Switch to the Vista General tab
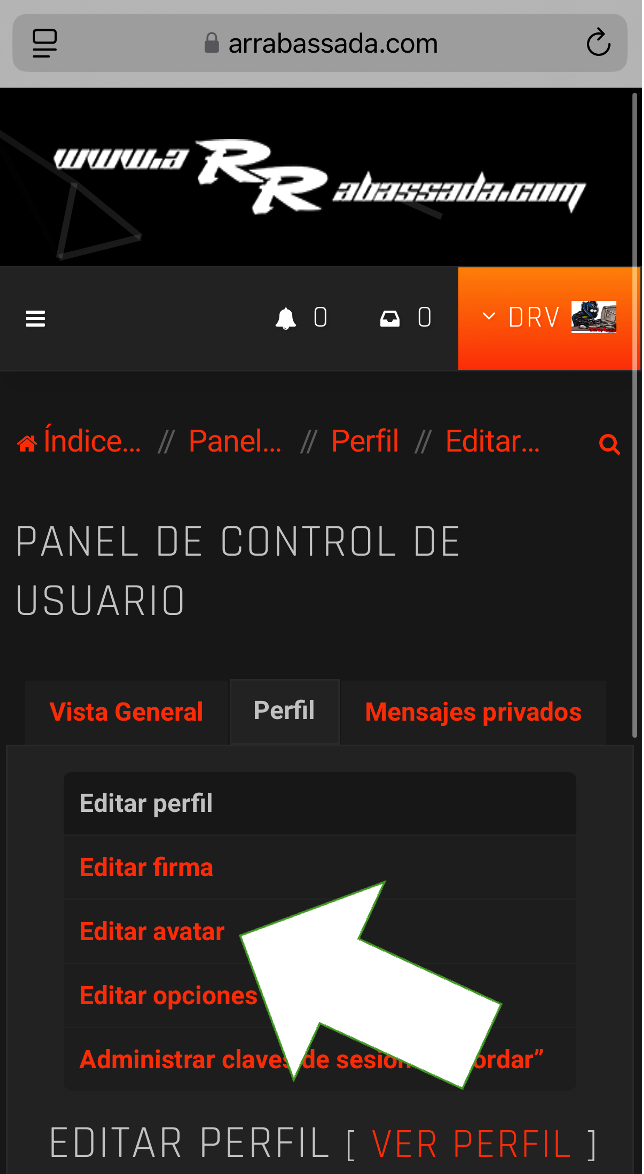This screenshot has height=1174, width=644. (x=126, y=712)
